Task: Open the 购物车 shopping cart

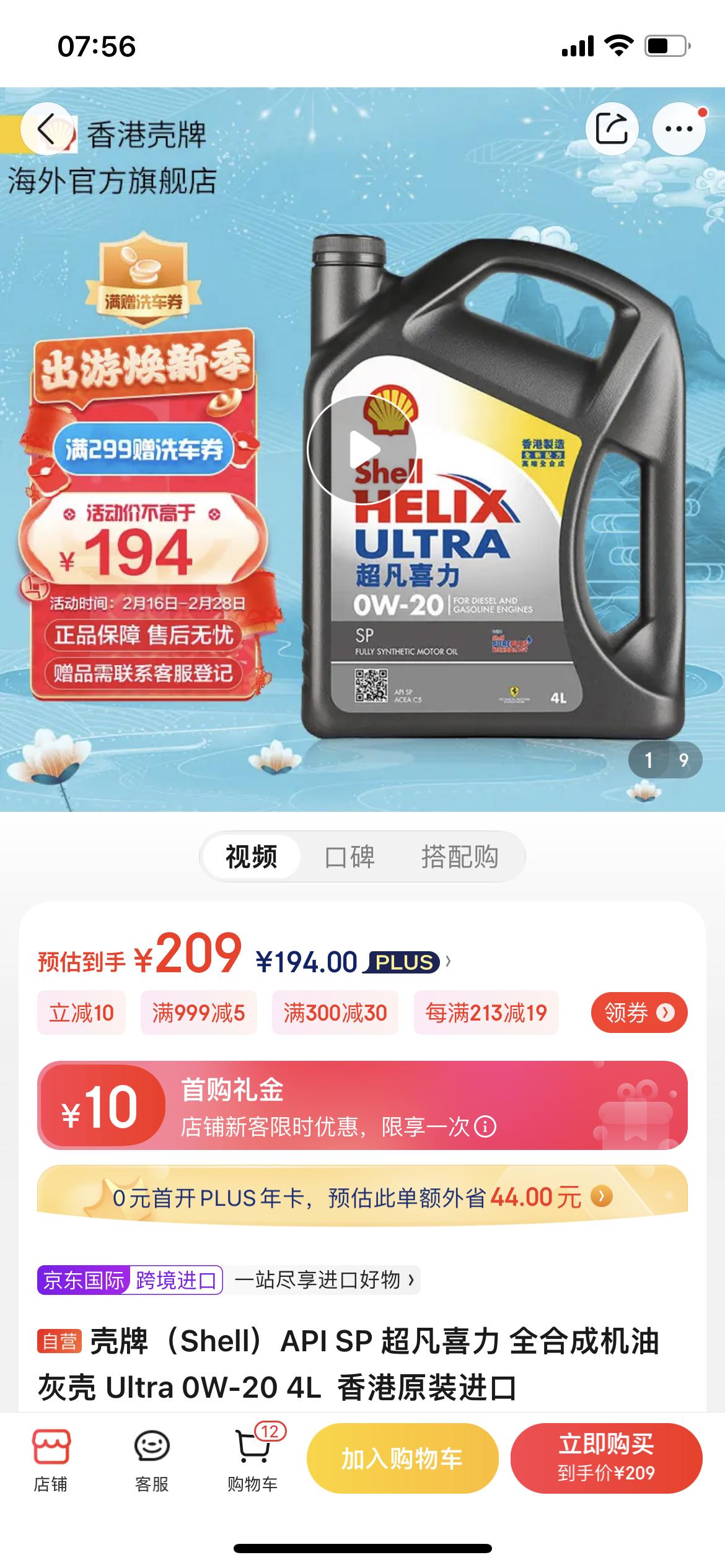Action: pos(253,1460)
